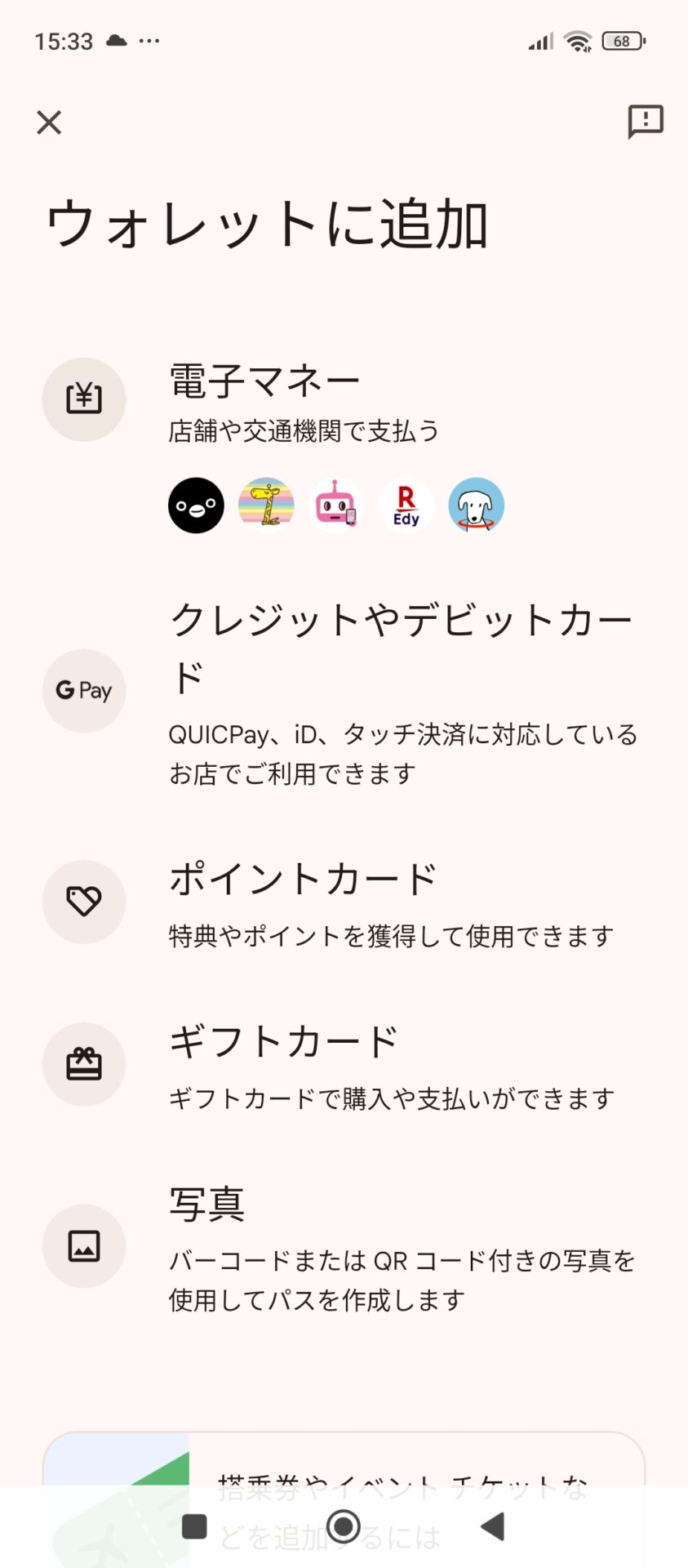
Task: Open the feedback icon
Action: pyautogui.click(x=645, y=122)
